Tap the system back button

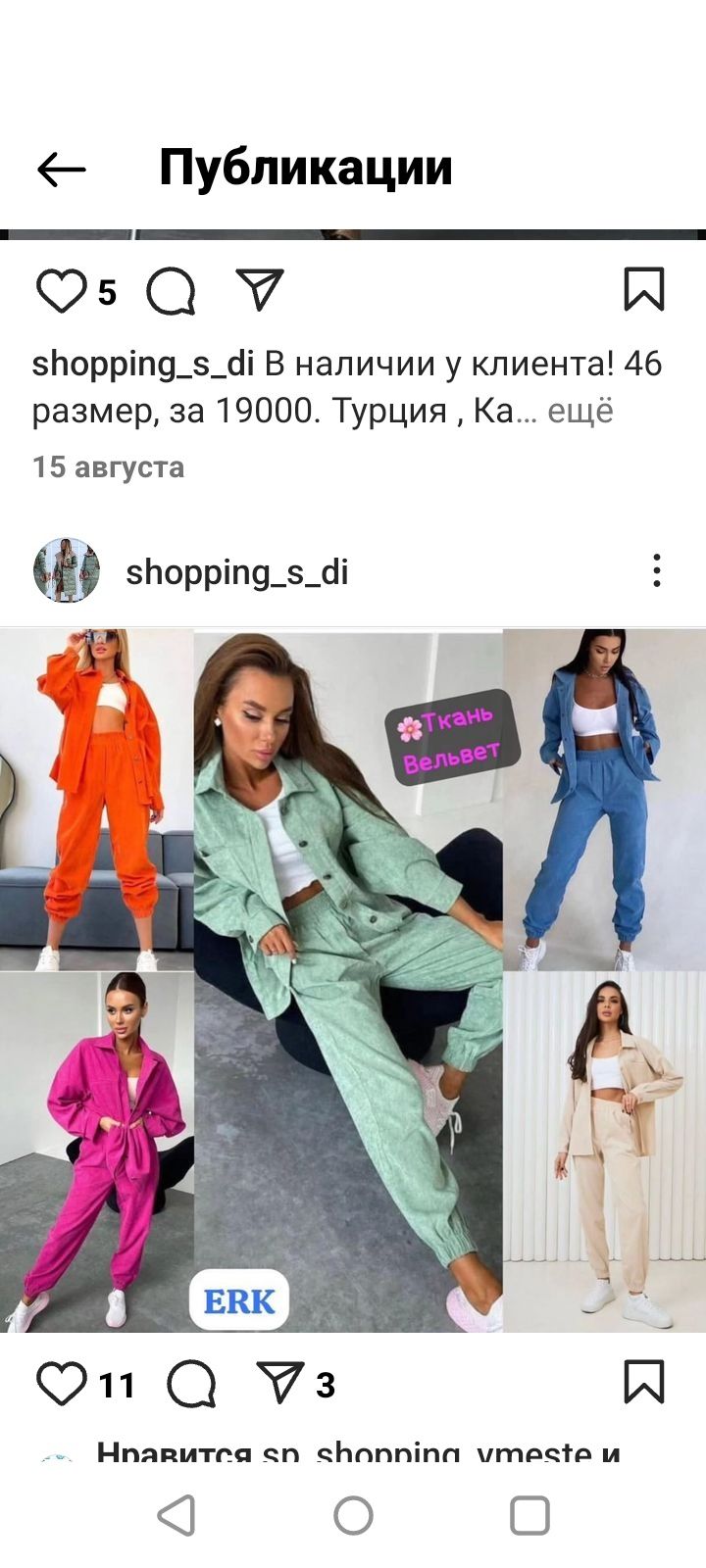pyautogui.click(x=176, y=1516)
